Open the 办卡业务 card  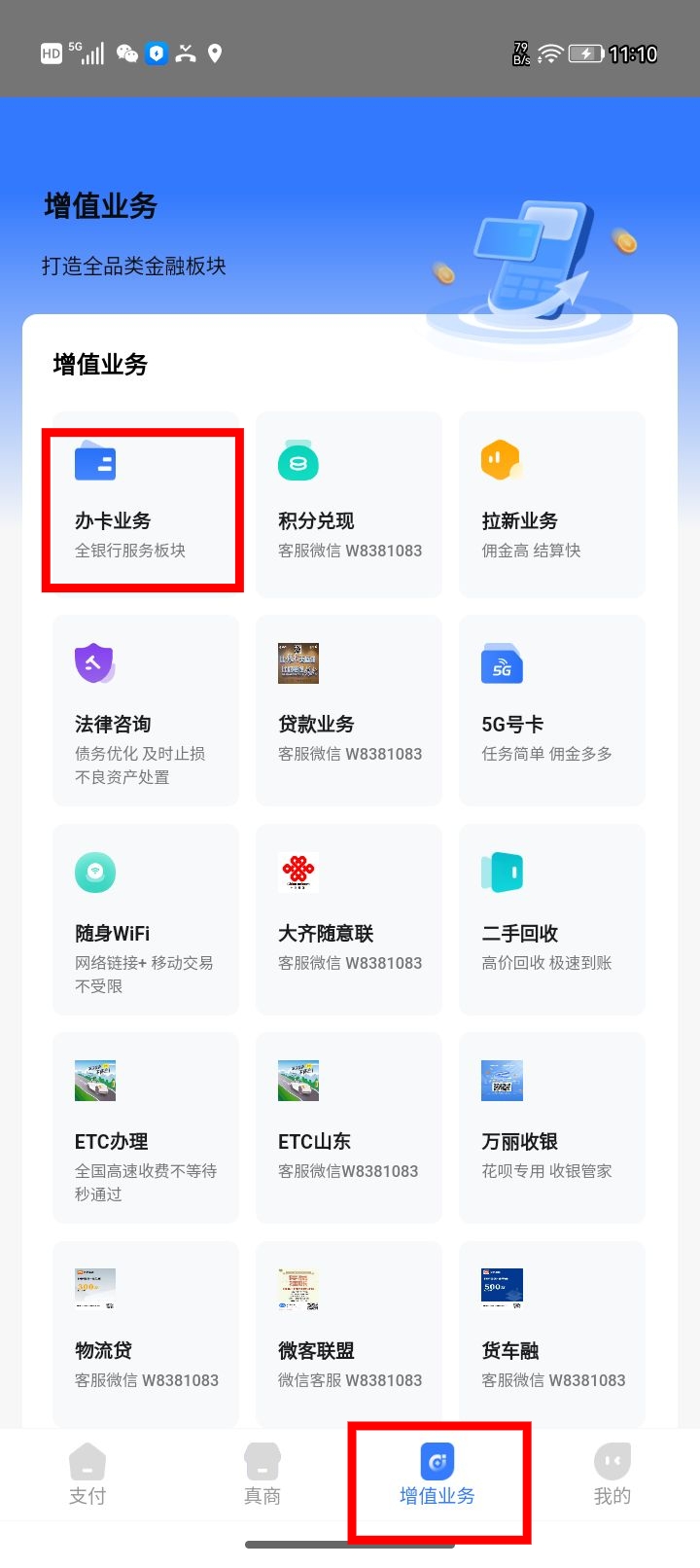(x=144, y=506)
